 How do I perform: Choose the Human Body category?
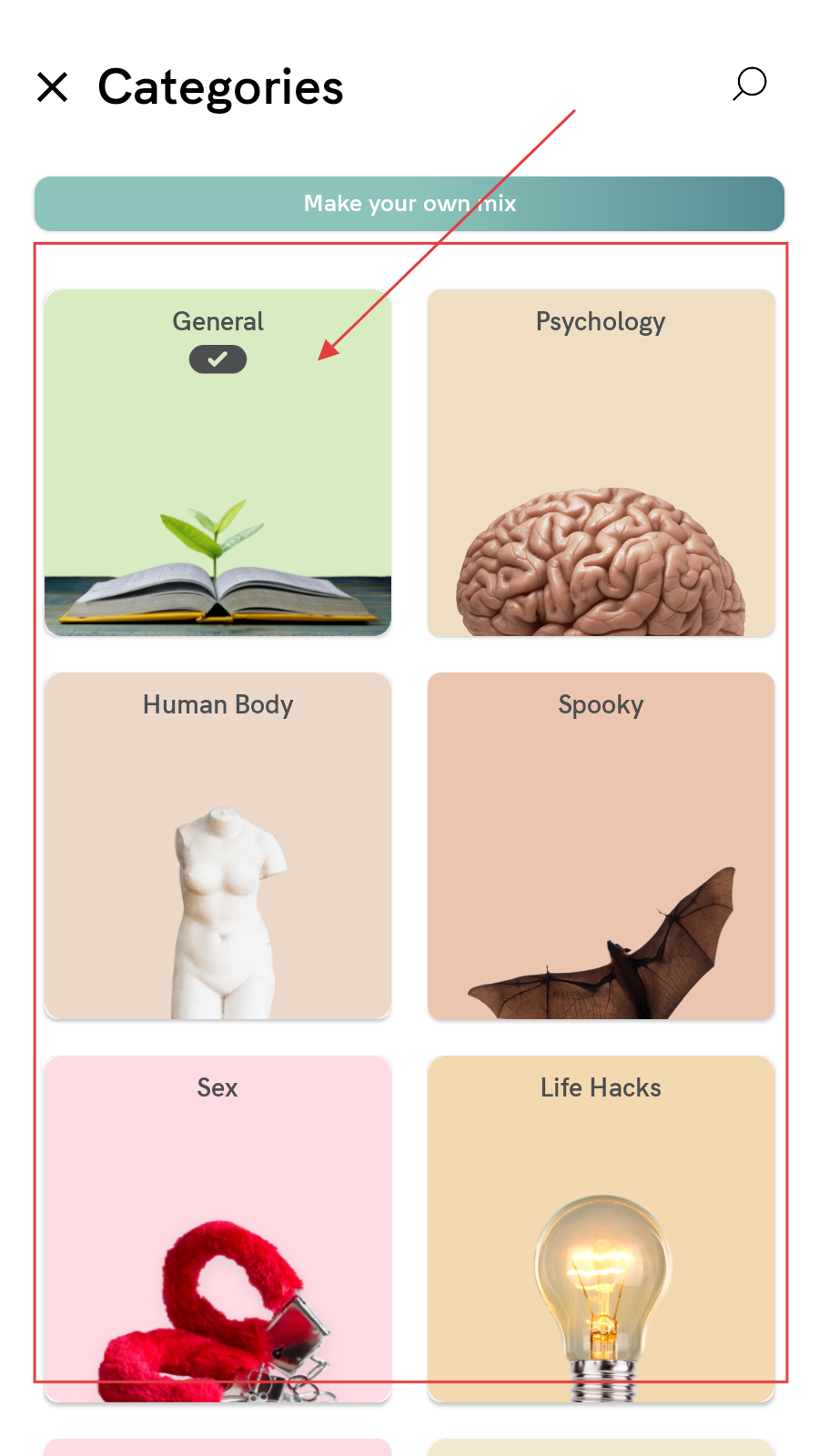217,845
